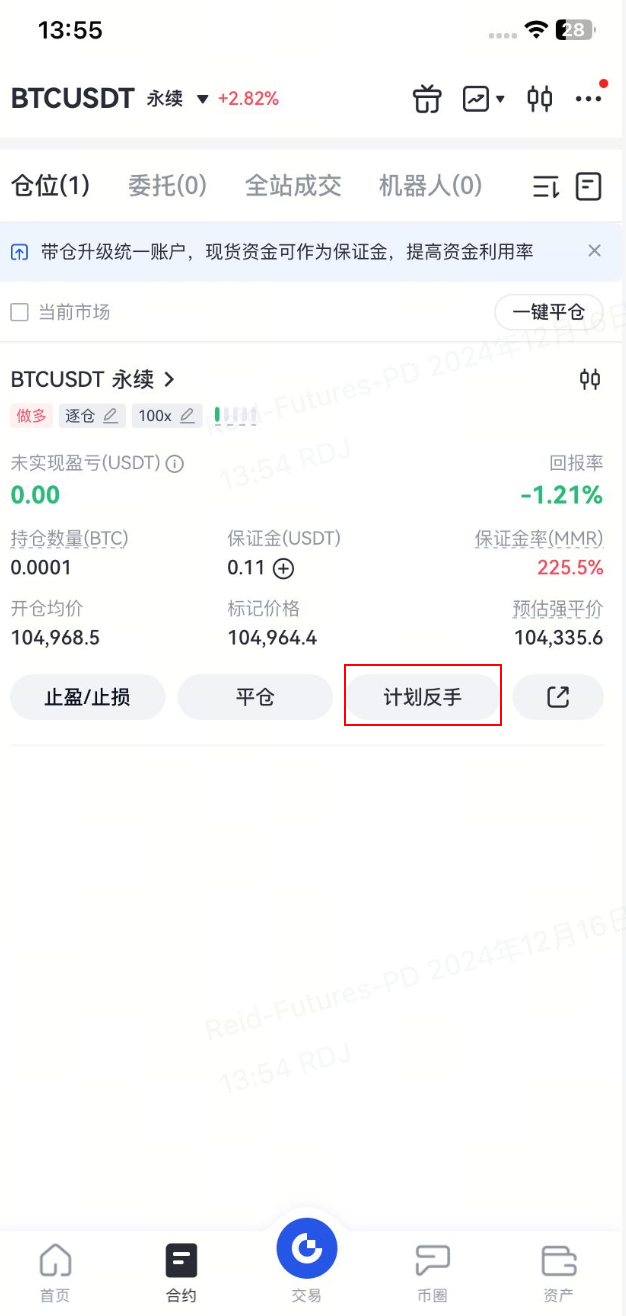Open the order history document icon
The height and width of the screenshot is (1316, 626).
[589, 187]
